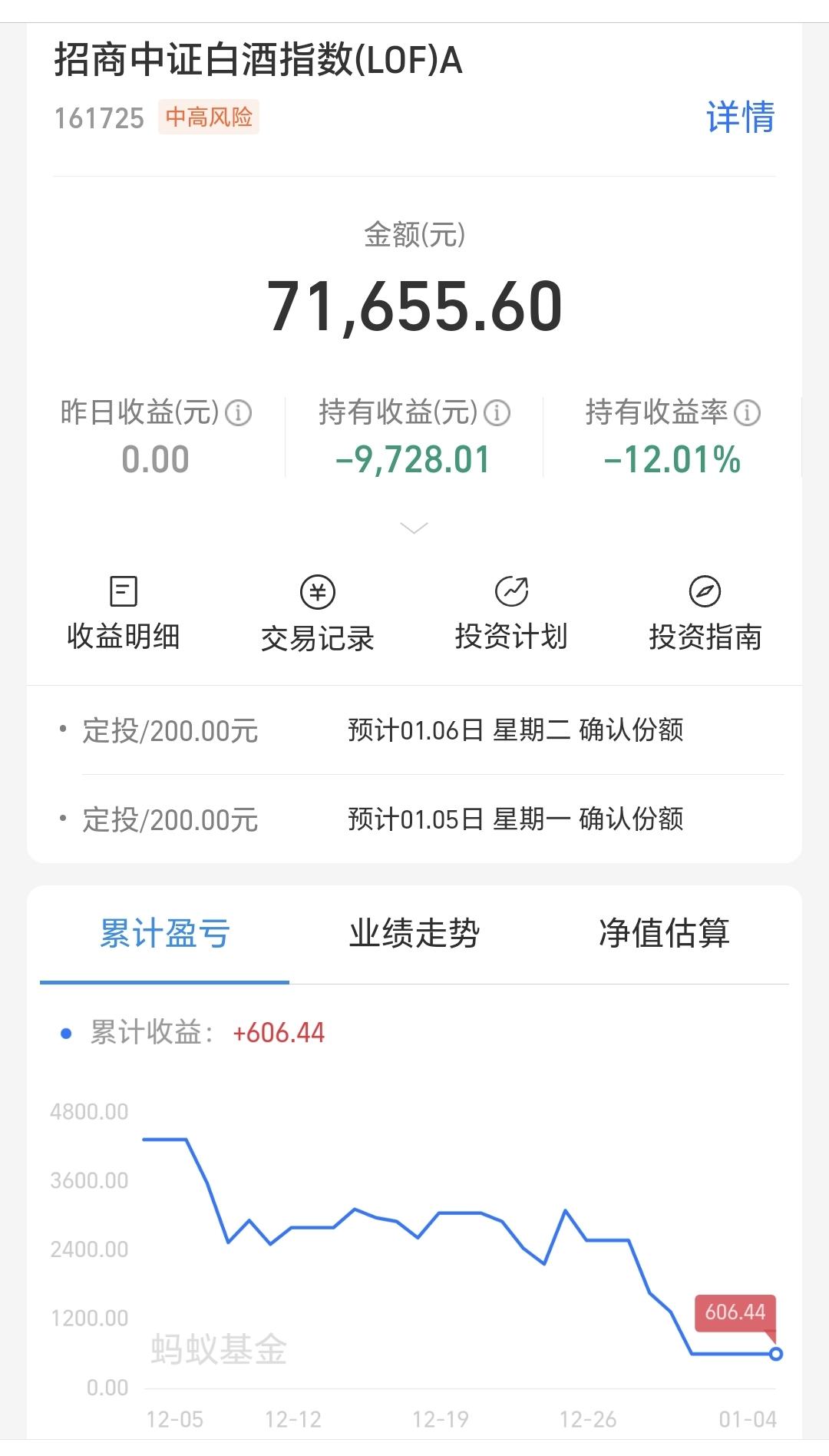
Task: Open the 定投 entry confirming on 01.05日
Action: (x=414, y=819)
